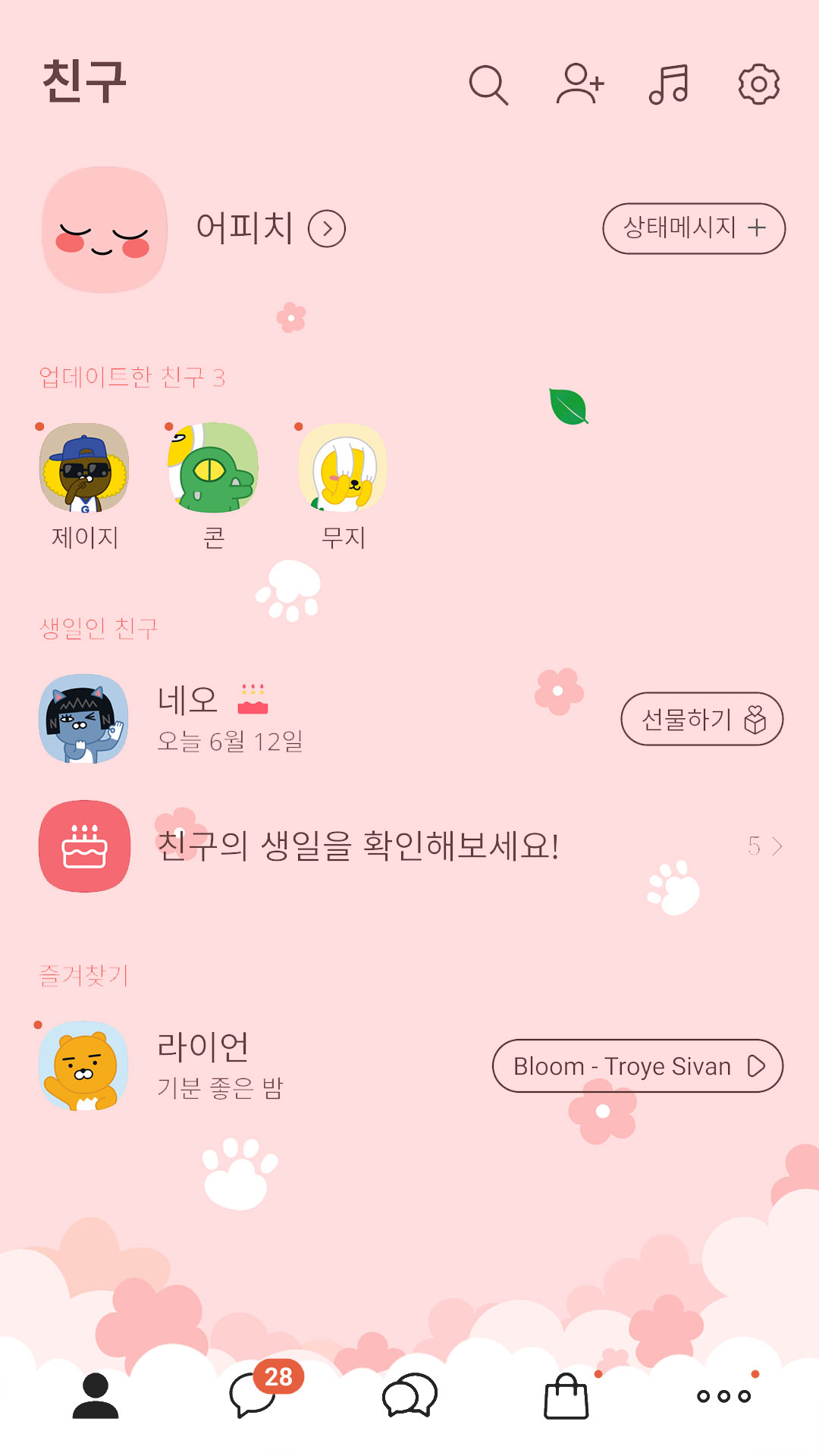Open the more tab with three dots
819x1456 pixels.
[x=725, y=1395]
